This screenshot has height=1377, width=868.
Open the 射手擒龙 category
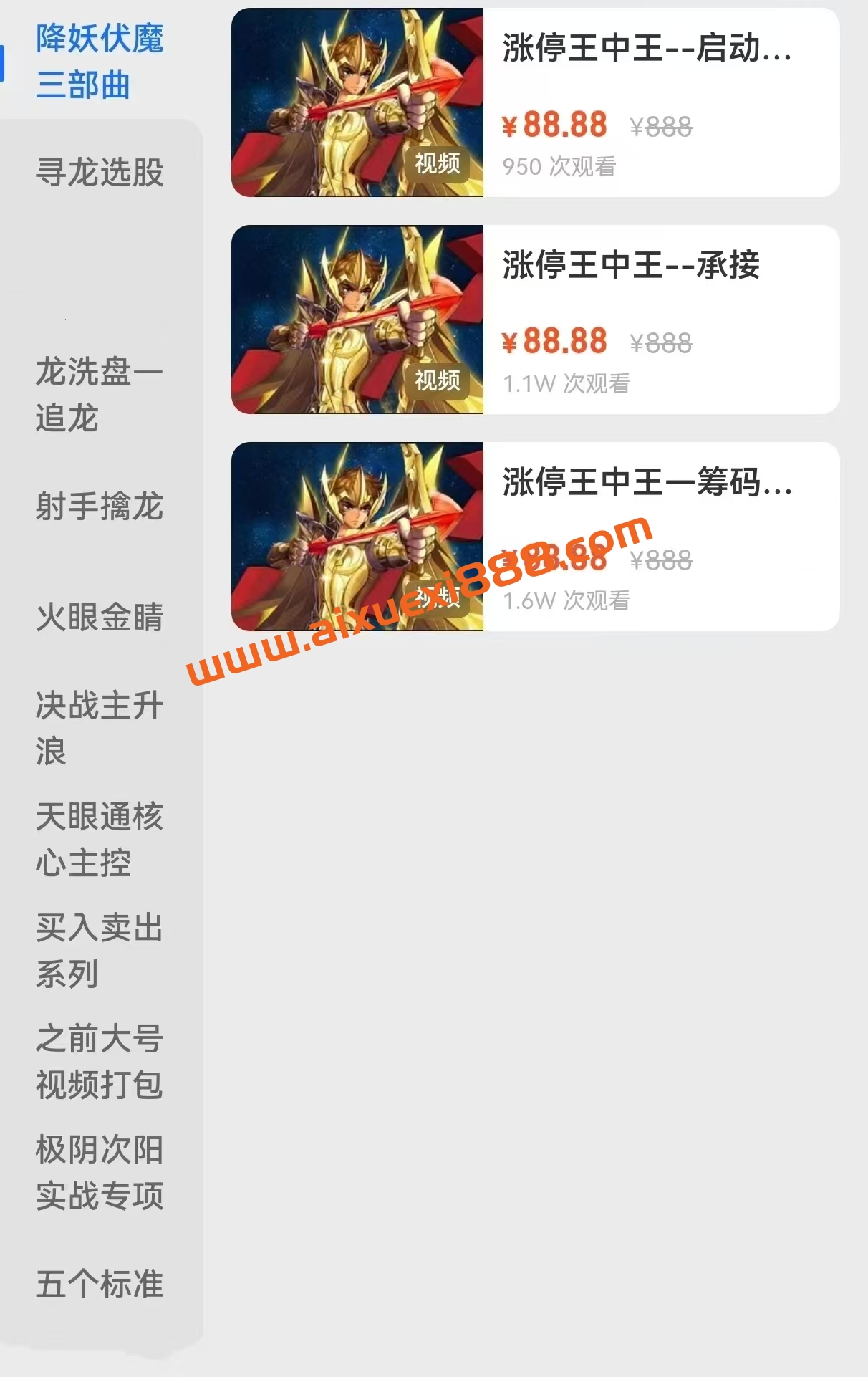pyautogui.click(x=100, y=507)
